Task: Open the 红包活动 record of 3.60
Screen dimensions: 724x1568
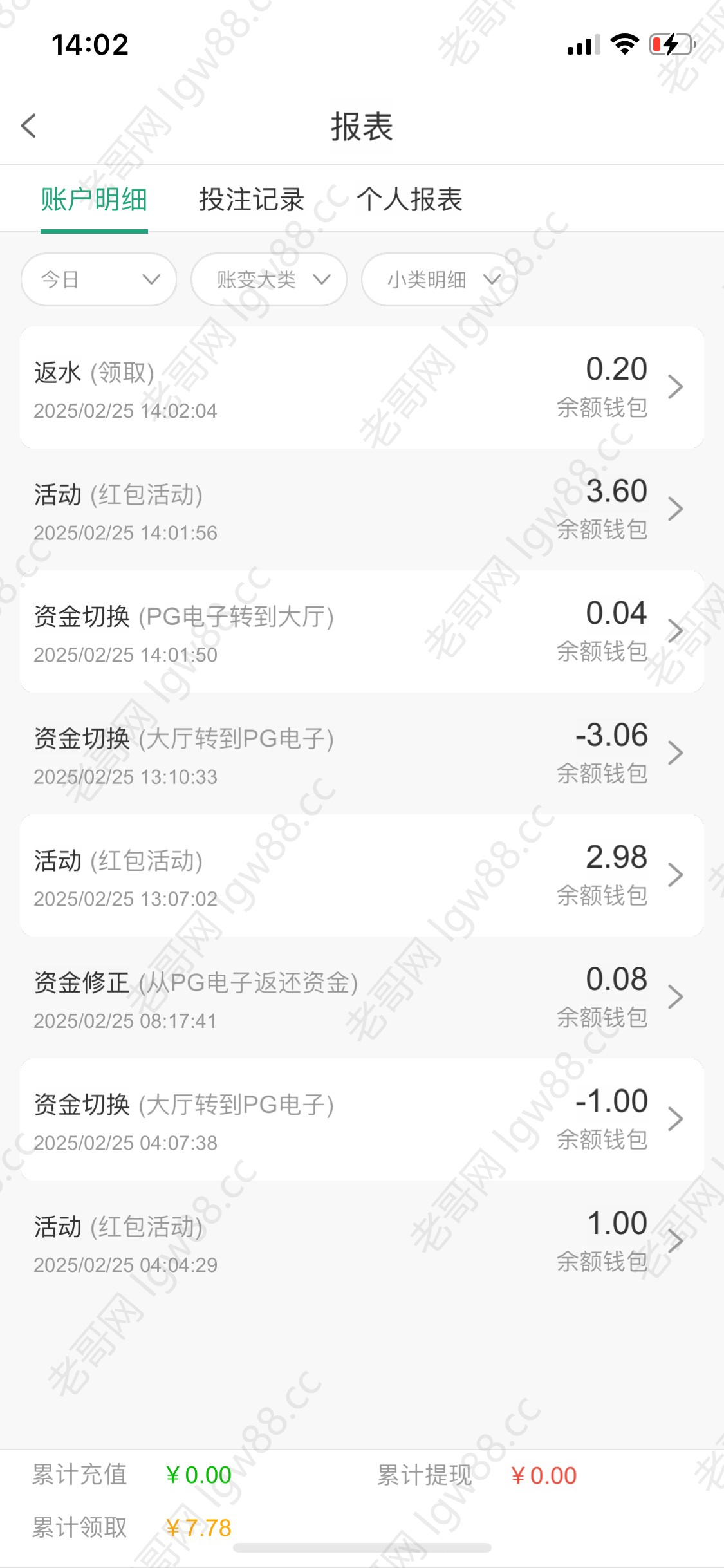Action: pos(362,509)
